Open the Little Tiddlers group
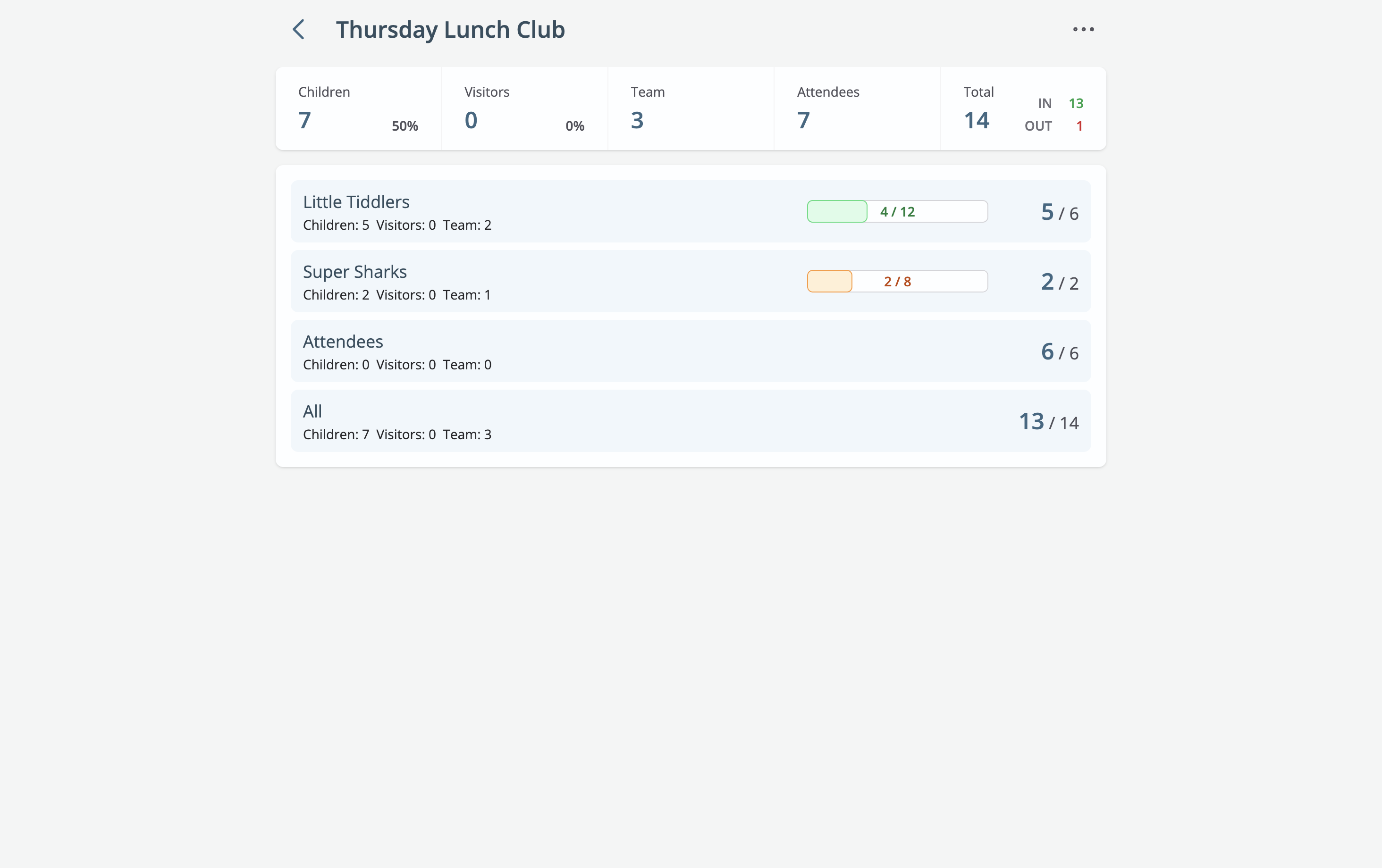Image resolution: width=1382 pixels, height=868 pixels. (x=691, y=211)
